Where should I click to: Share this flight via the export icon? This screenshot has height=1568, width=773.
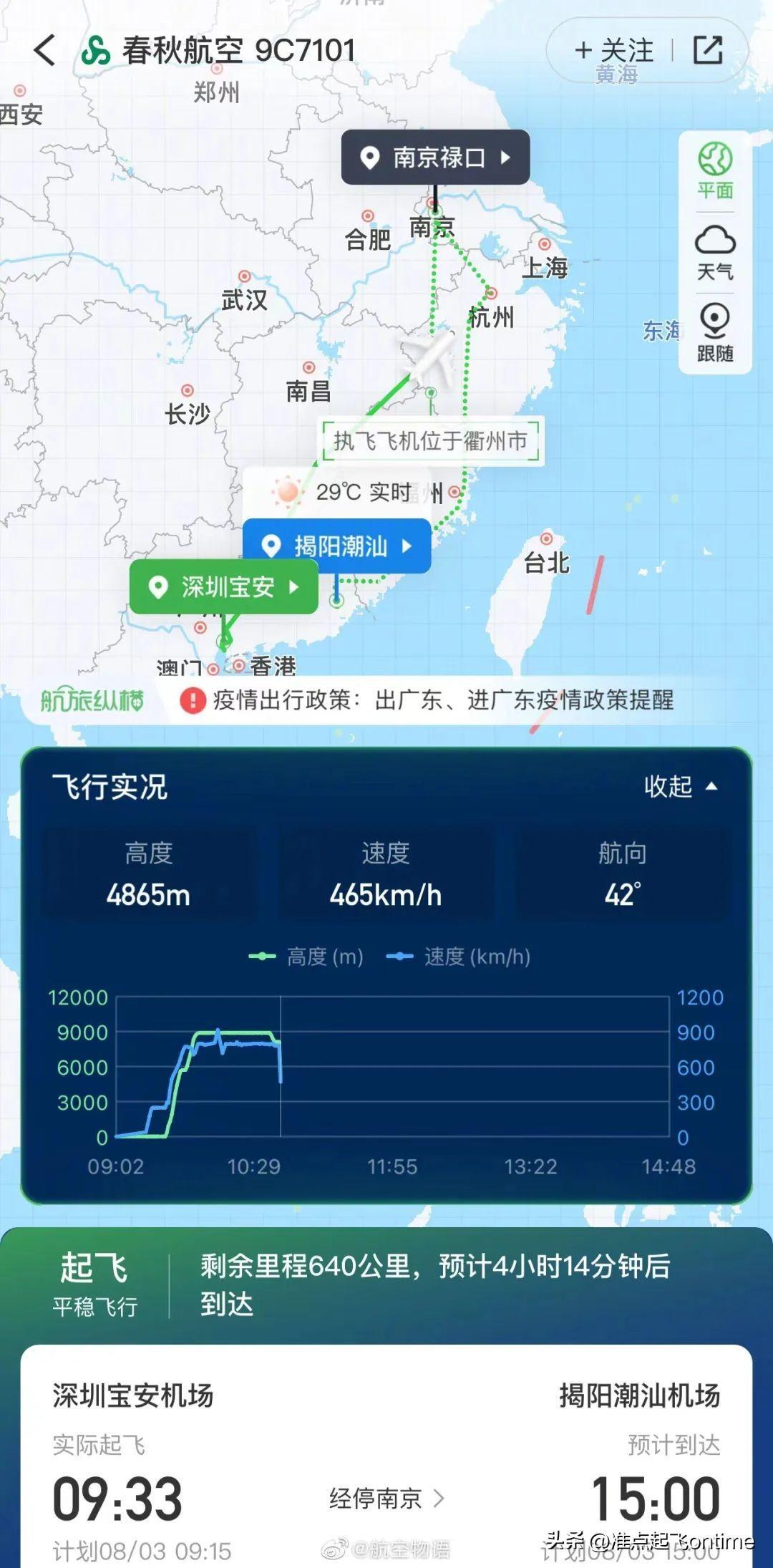click(x=708, y=51)
